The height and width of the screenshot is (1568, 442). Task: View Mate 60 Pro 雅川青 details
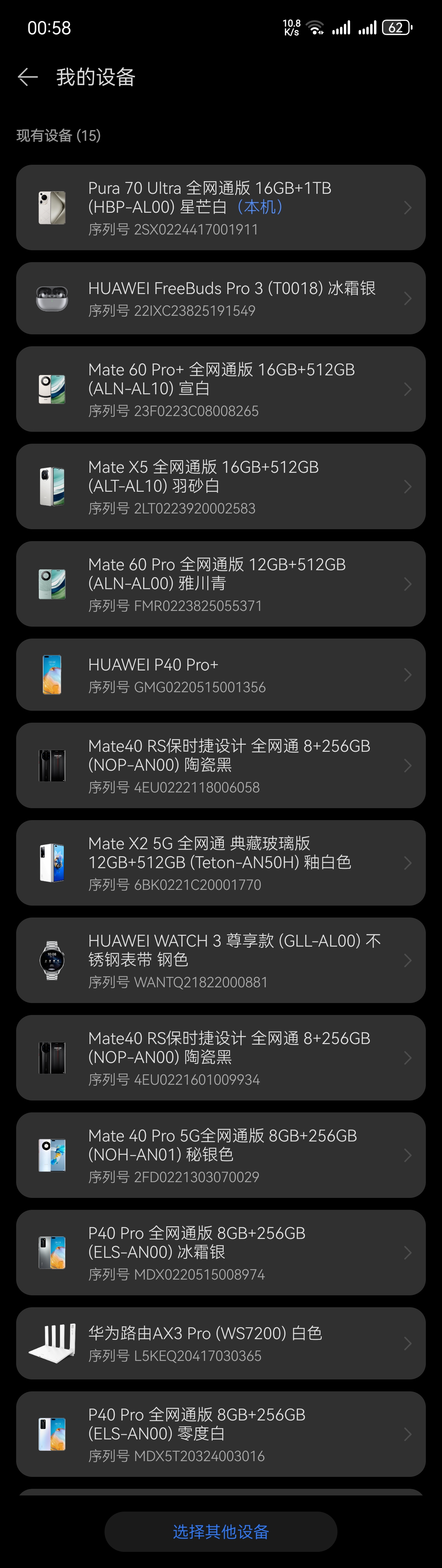tap(221, 584)
